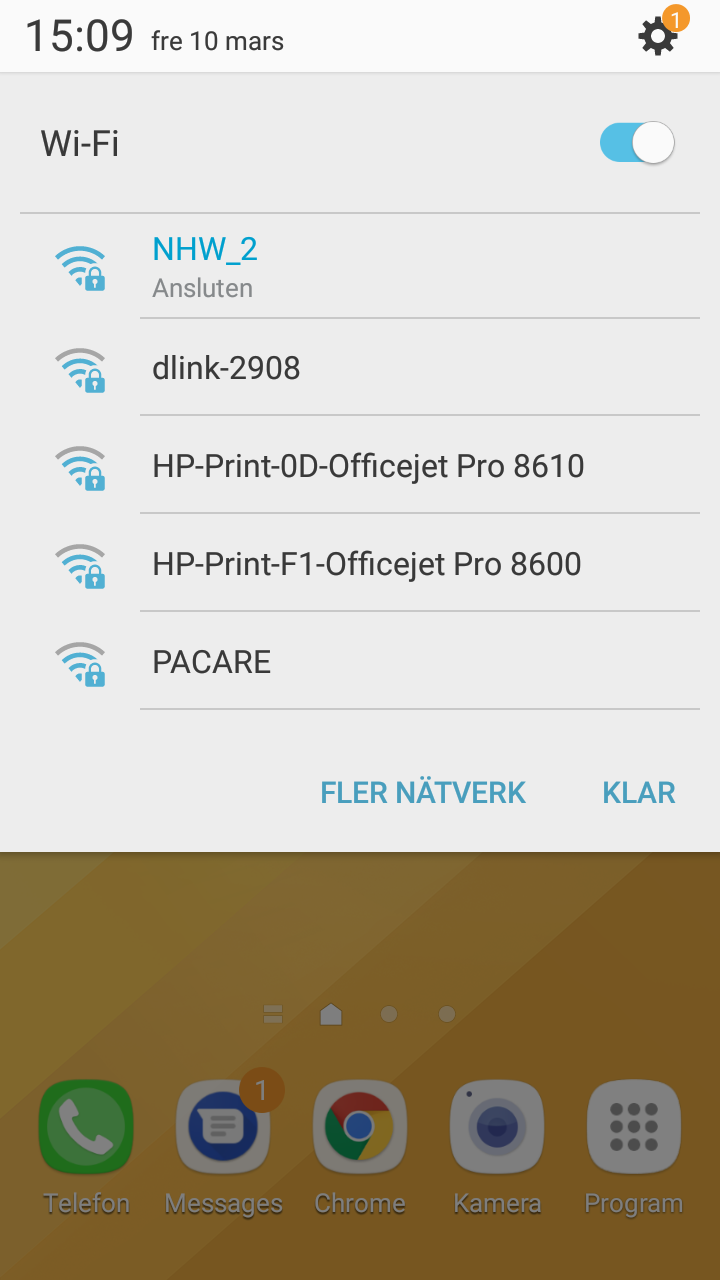
Task: Close the panel with KLAR
Action: [x=639, y=793]
